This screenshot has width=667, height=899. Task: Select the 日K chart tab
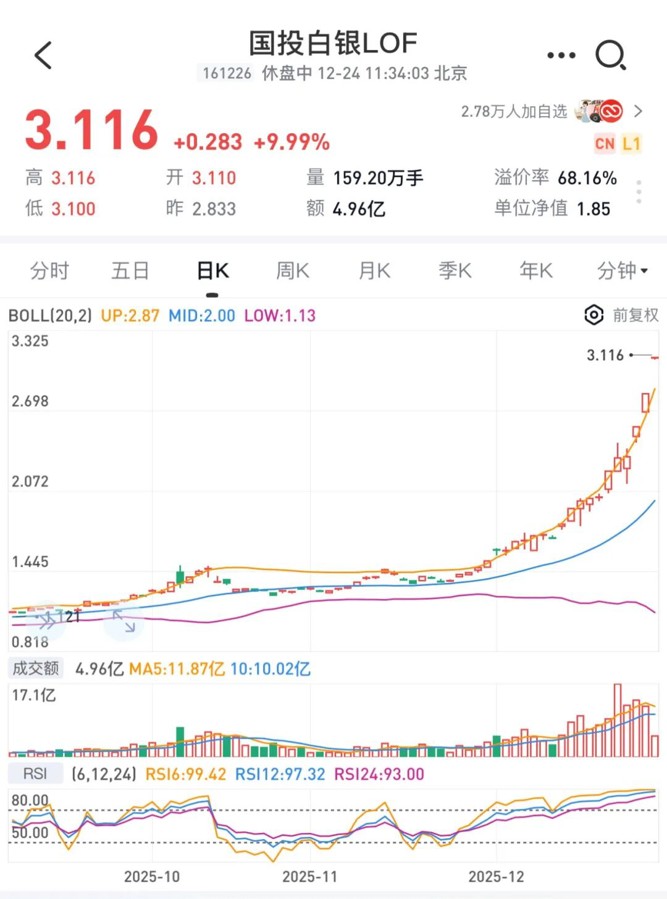(213, 271)
